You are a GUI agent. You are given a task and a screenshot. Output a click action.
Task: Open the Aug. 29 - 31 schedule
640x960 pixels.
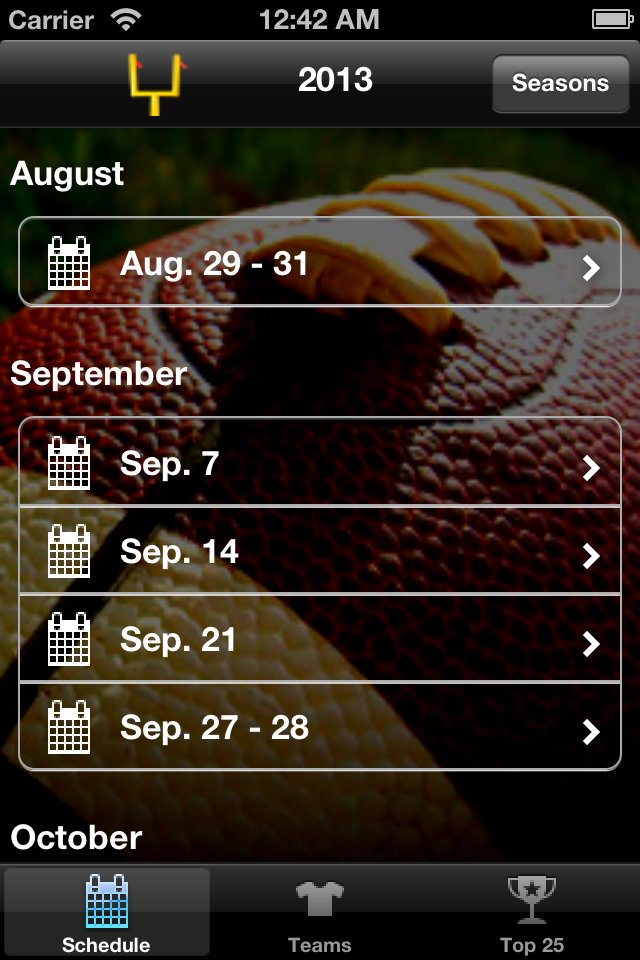click(320, 263)
